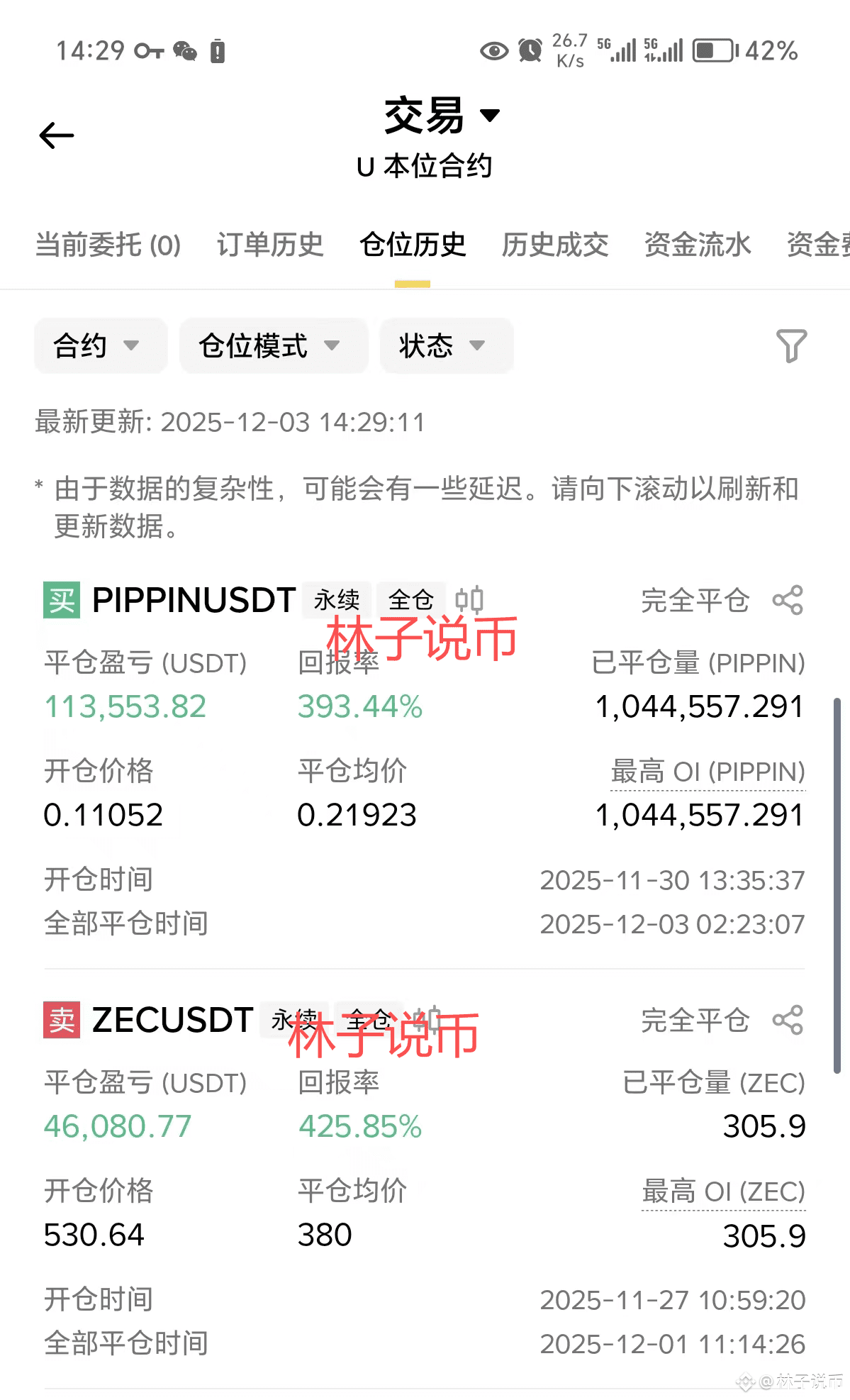Switch to the 当前委托 (0) tab
This screenshot has height=1400, width=850.
[108, 245]
